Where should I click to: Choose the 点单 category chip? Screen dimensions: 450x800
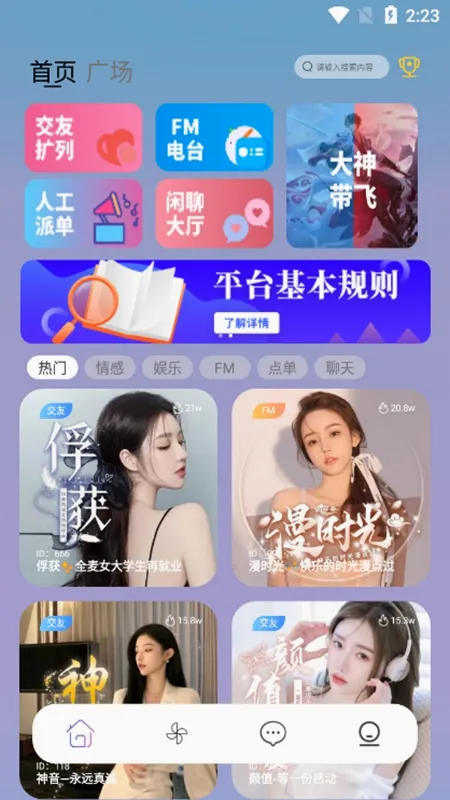click(x=282, y=368)
